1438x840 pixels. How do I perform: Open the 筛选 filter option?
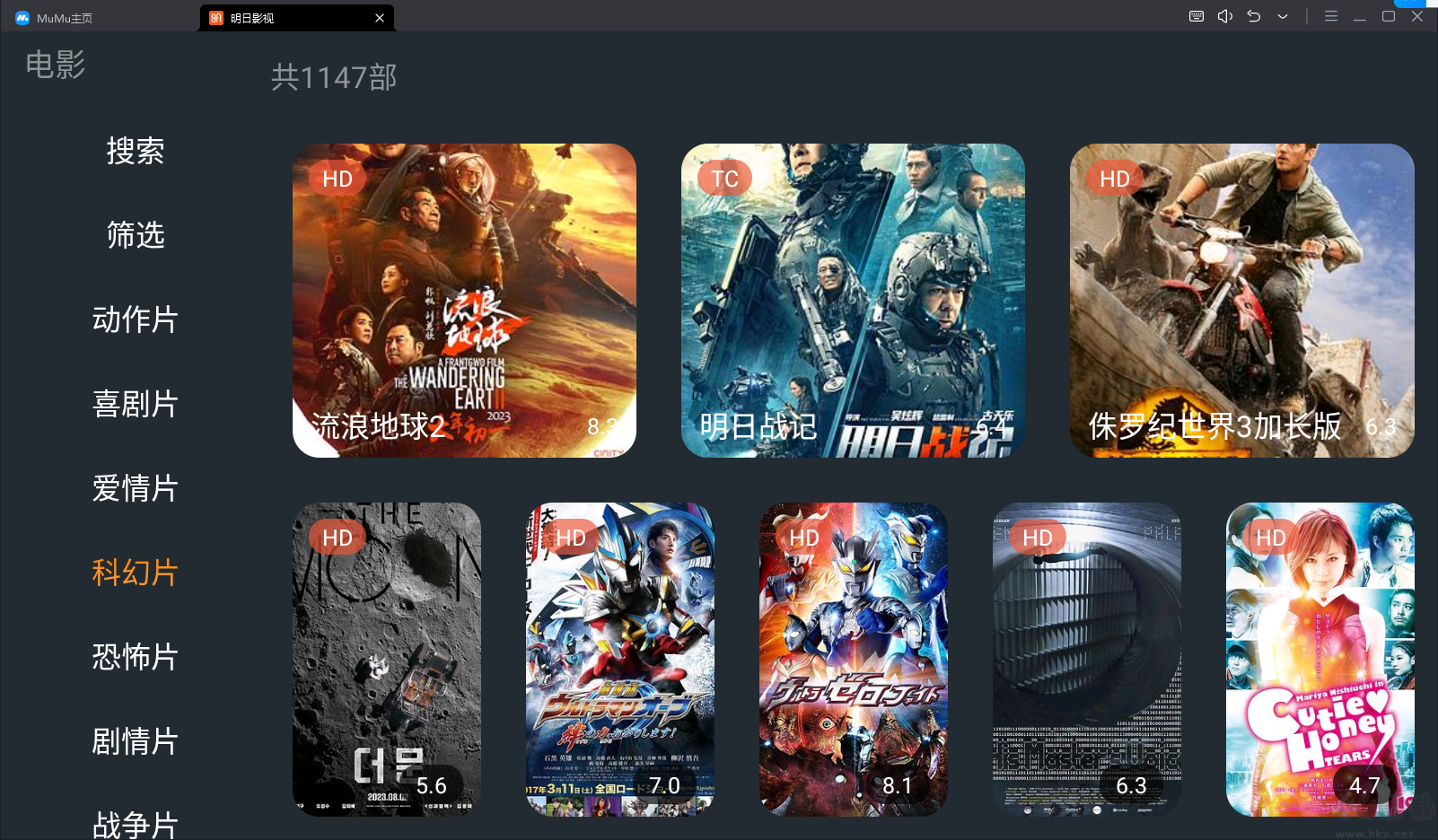[x=135, y=235]
